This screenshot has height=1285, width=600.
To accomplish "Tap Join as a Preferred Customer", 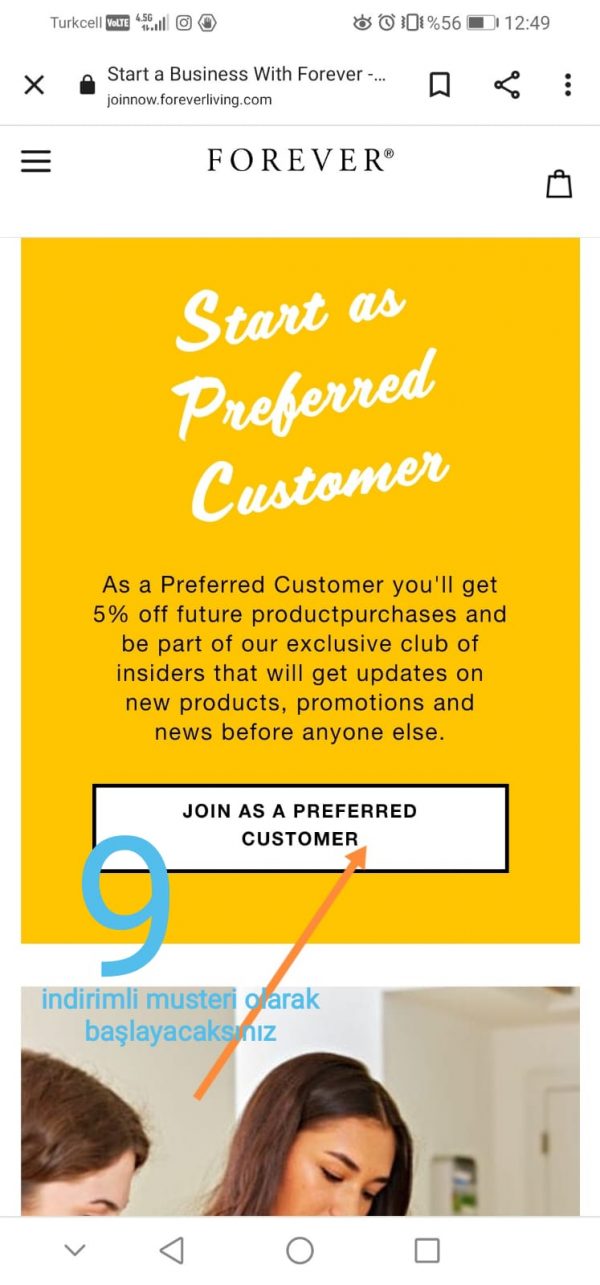I will click(x=300, y=827).
